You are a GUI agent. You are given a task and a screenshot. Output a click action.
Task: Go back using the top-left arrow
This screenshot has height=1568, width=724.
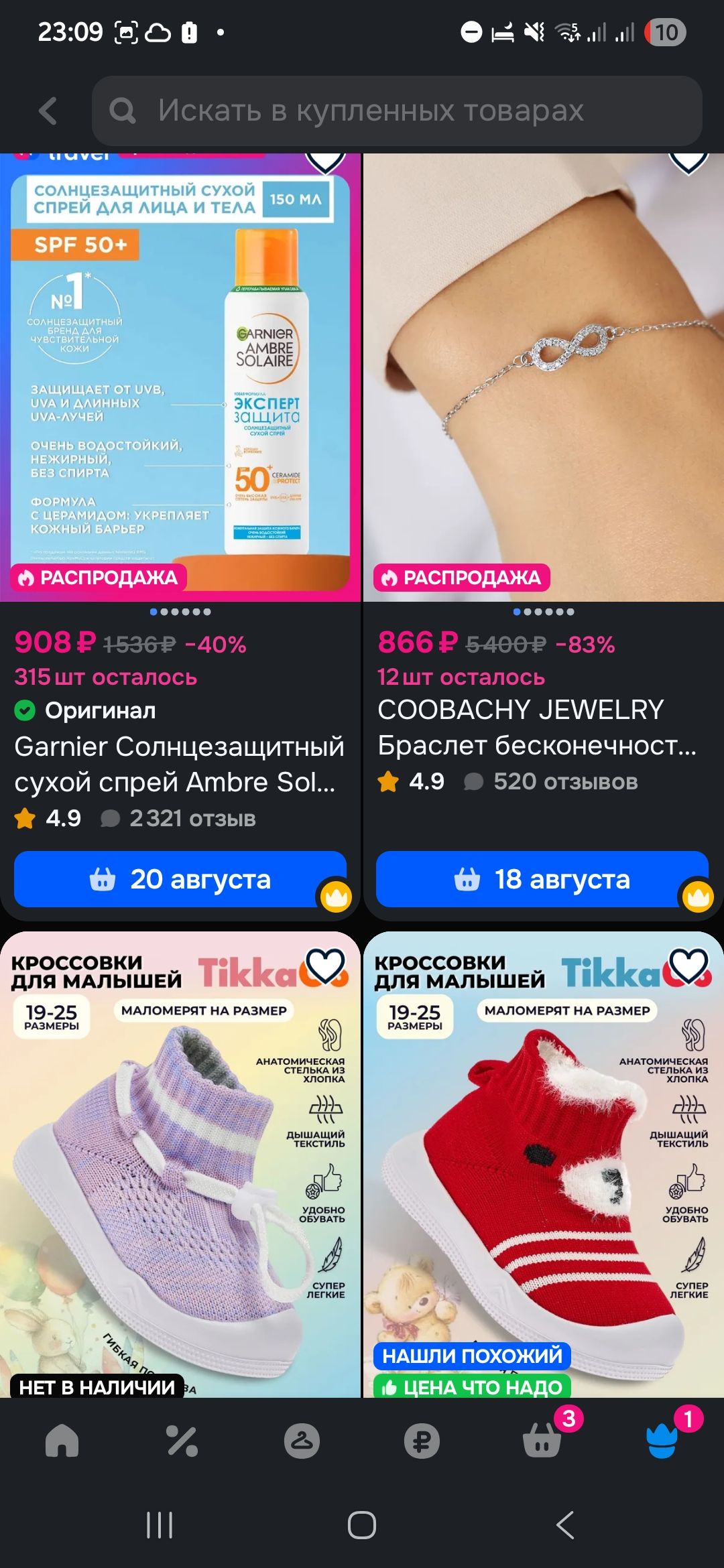point(48,111)
